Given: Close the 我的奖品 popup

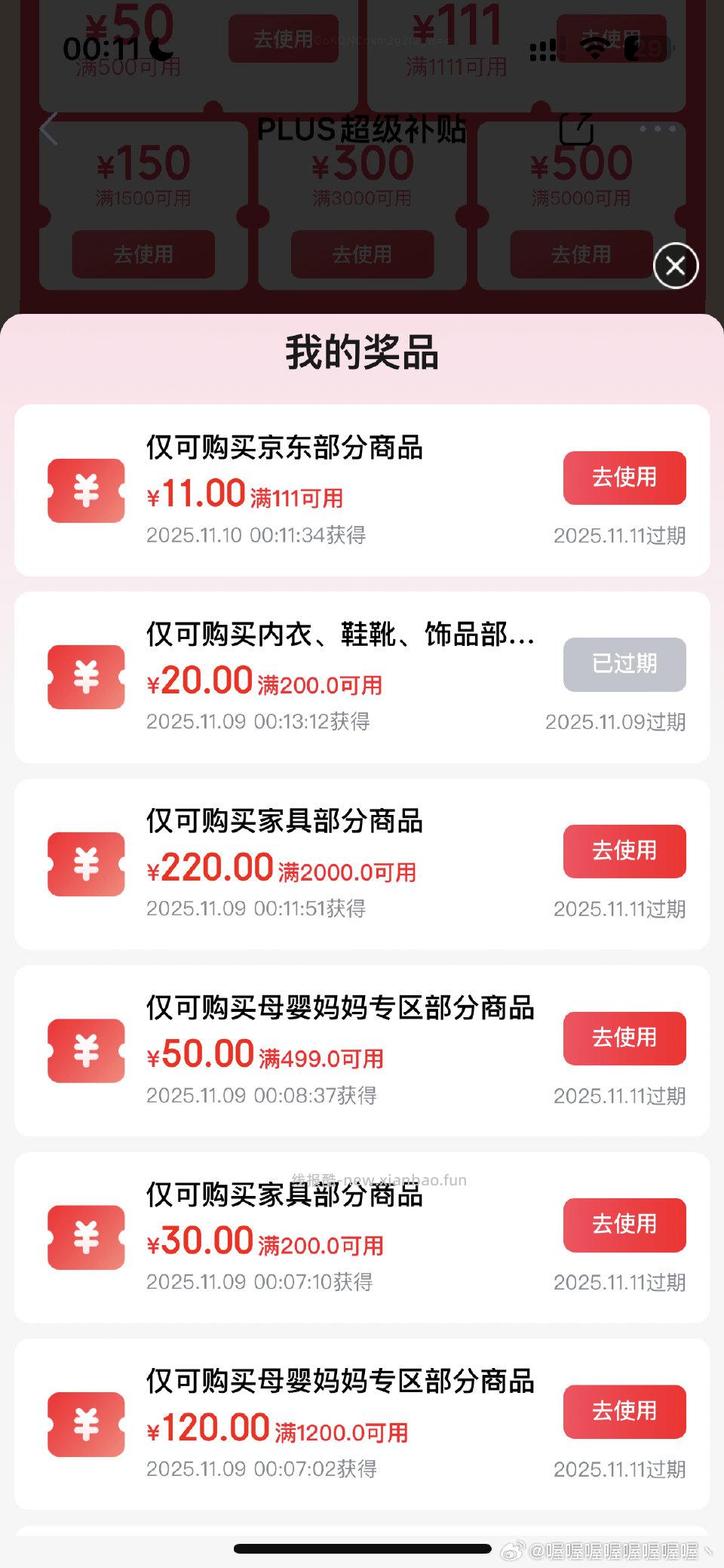Looking at the screenshot, I should coord(675,266).
